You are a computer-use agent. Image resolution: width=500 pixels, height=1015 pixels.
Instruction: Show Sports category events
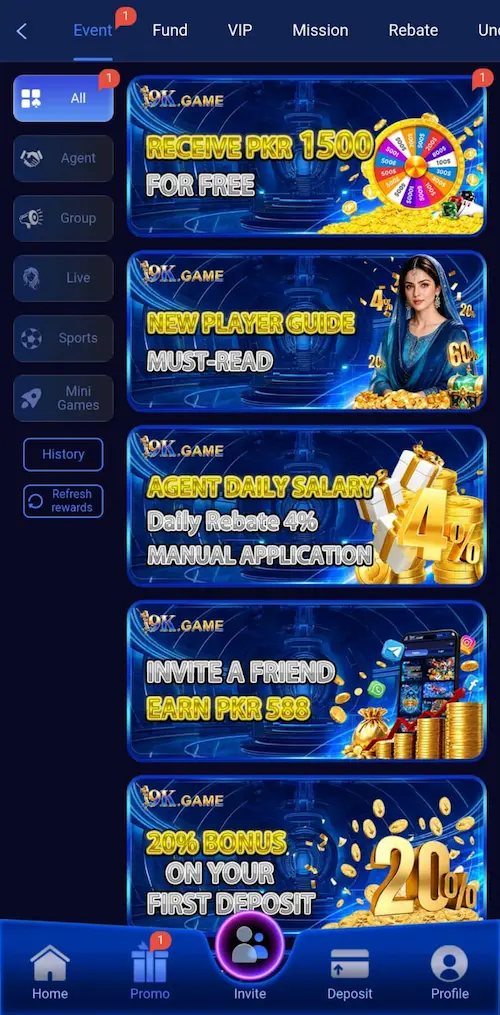[x=63, y=338]
